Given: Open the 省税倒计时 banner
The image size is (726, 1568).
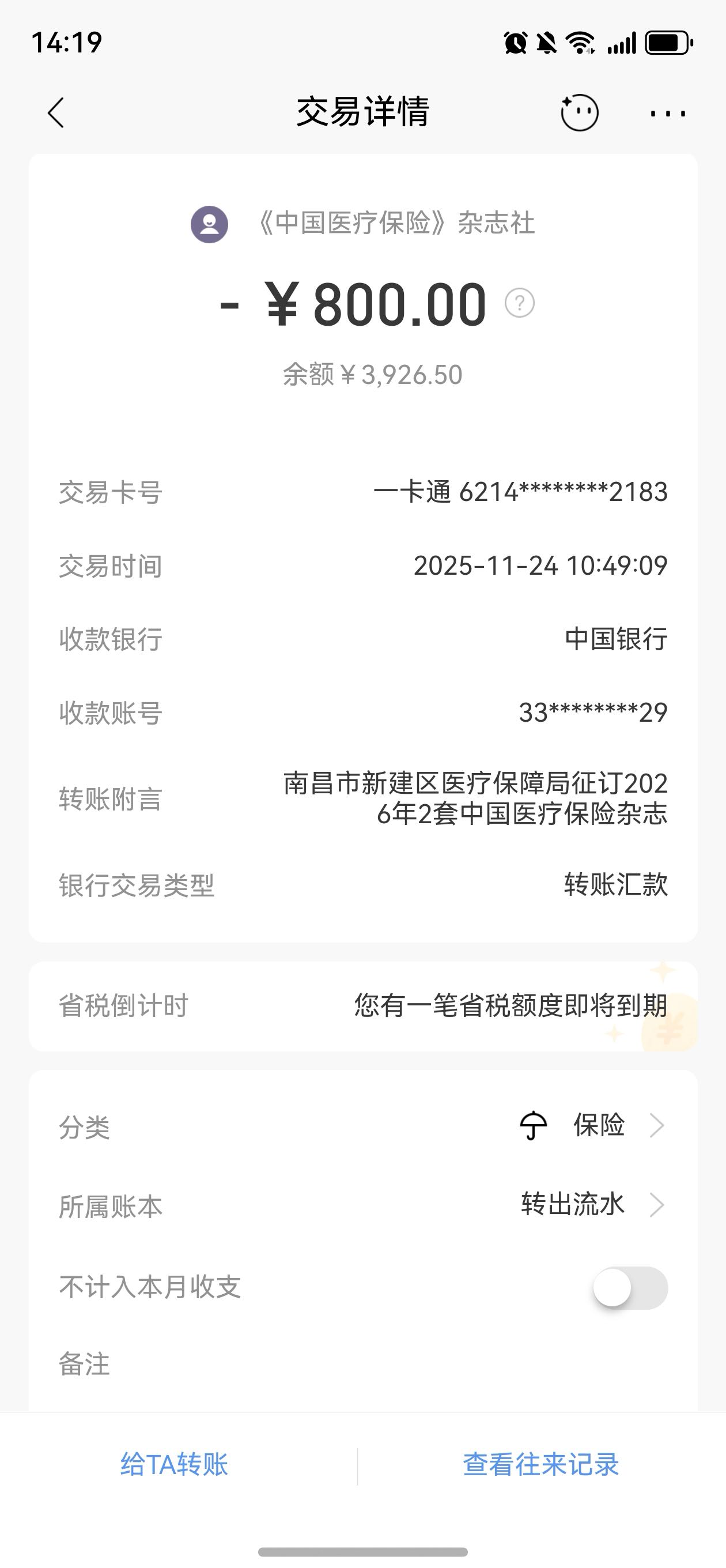Looking at the screenshot, I should 362,1005.
